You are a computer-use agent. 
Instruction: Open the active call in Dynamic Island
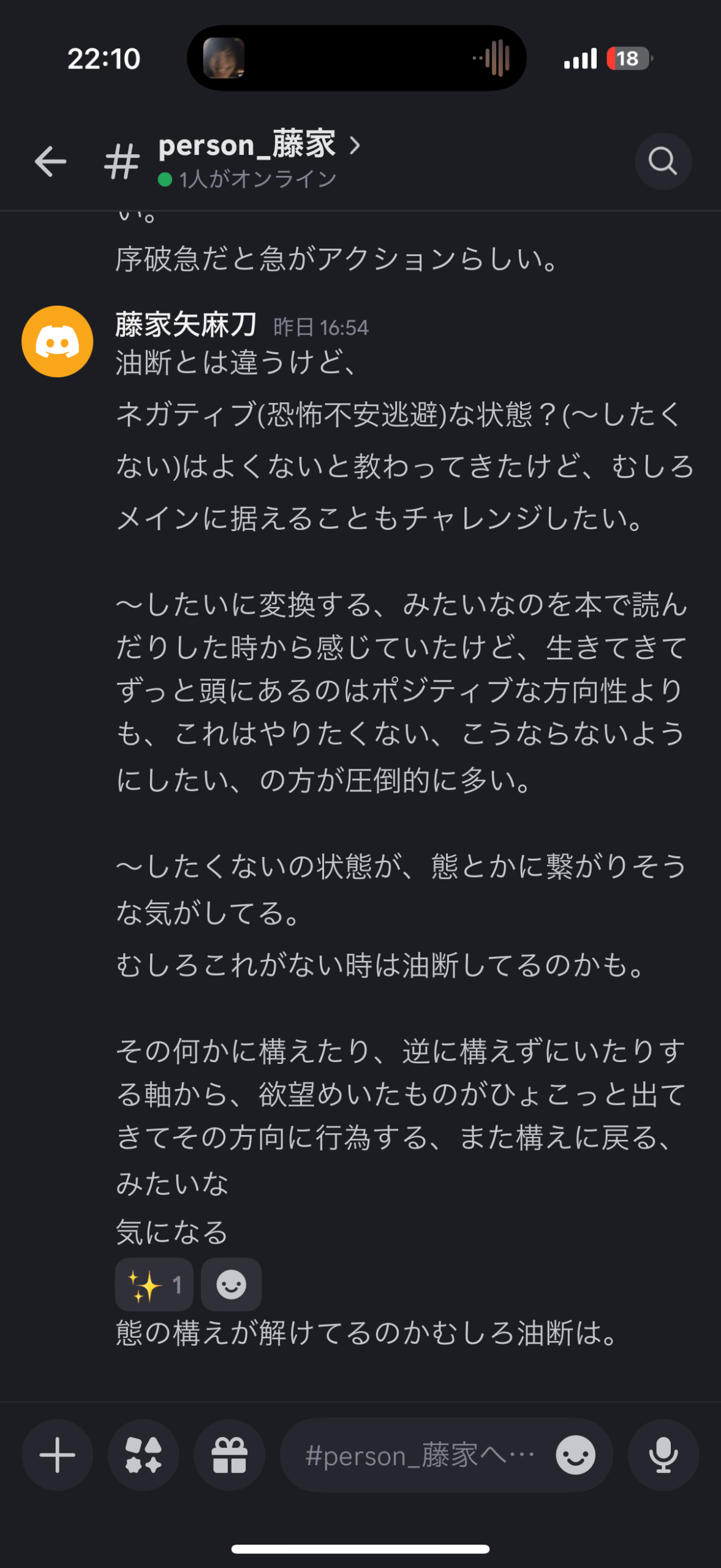coord(357,58)
